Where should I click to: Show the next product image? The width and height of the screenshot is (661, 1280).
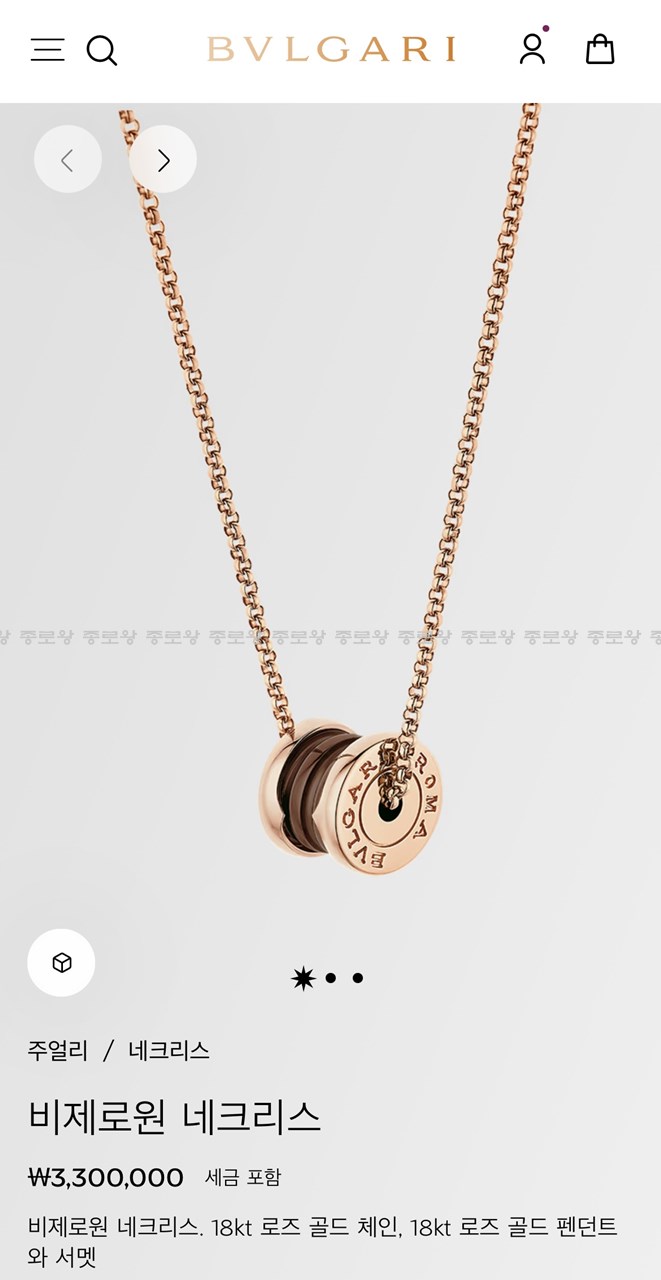pos(163,160)
